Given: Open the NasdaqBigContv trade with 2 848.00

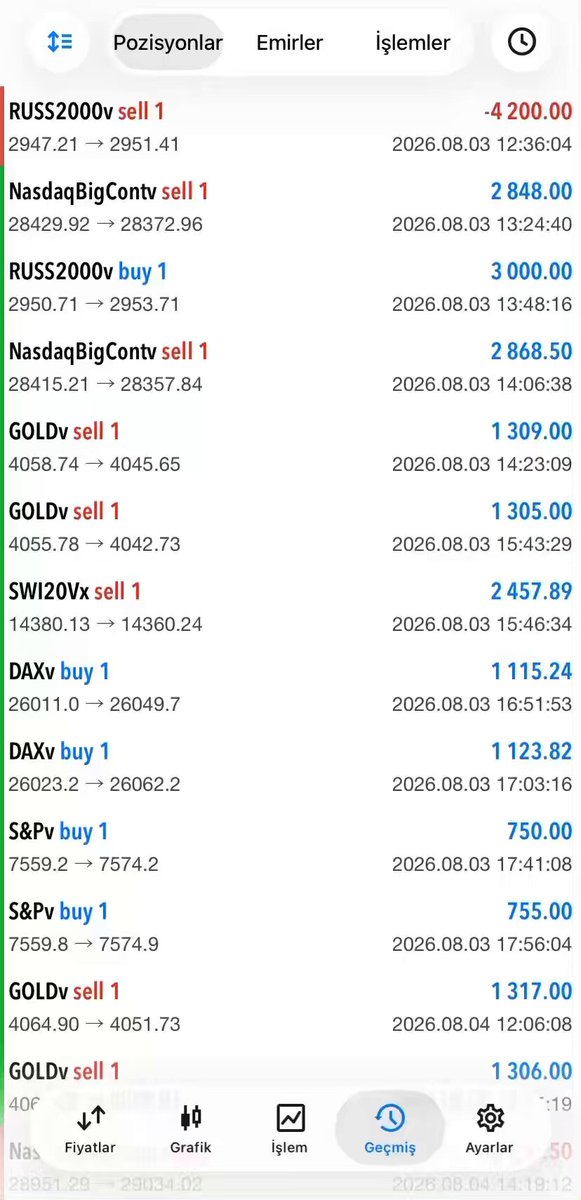Looking at the screenshot, I should [x=290, y=207].
